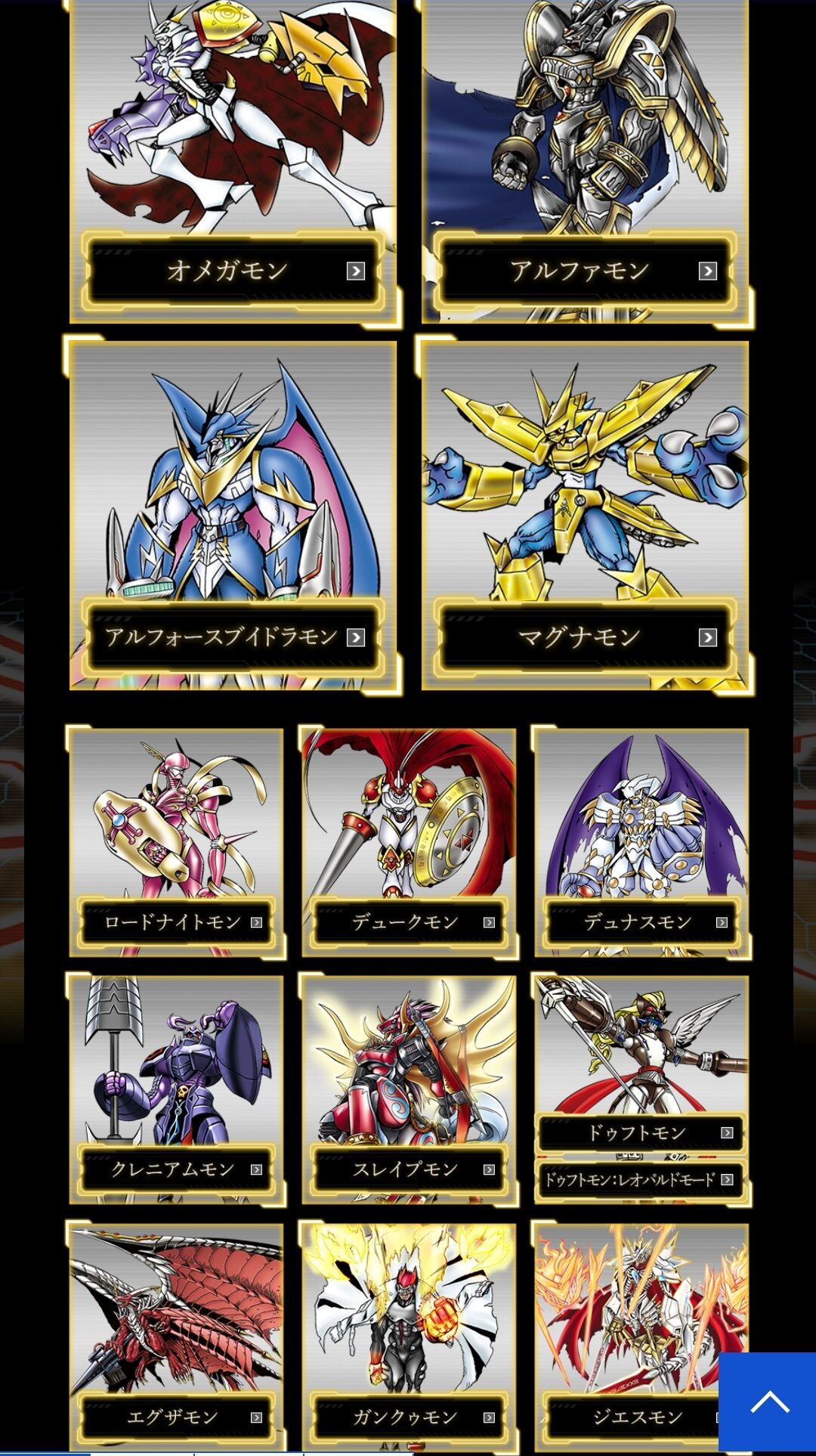
Task: Open ロードナイトモン profile
Action: click(x=176, y=922)
